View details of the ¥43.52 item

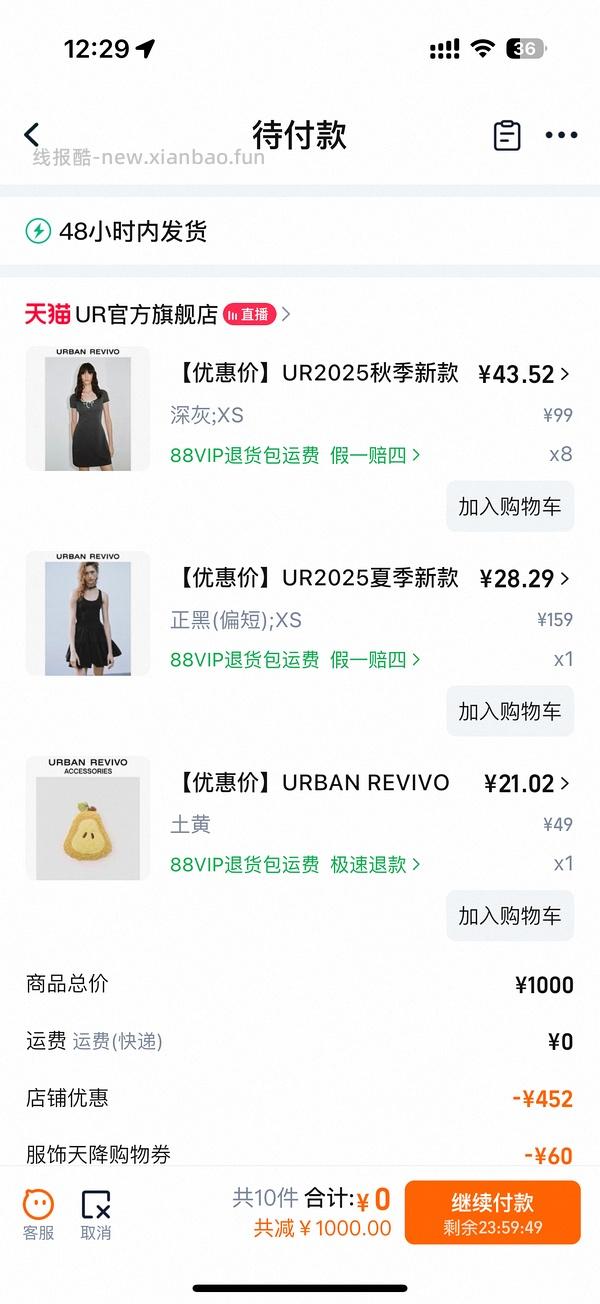(524, 374)
